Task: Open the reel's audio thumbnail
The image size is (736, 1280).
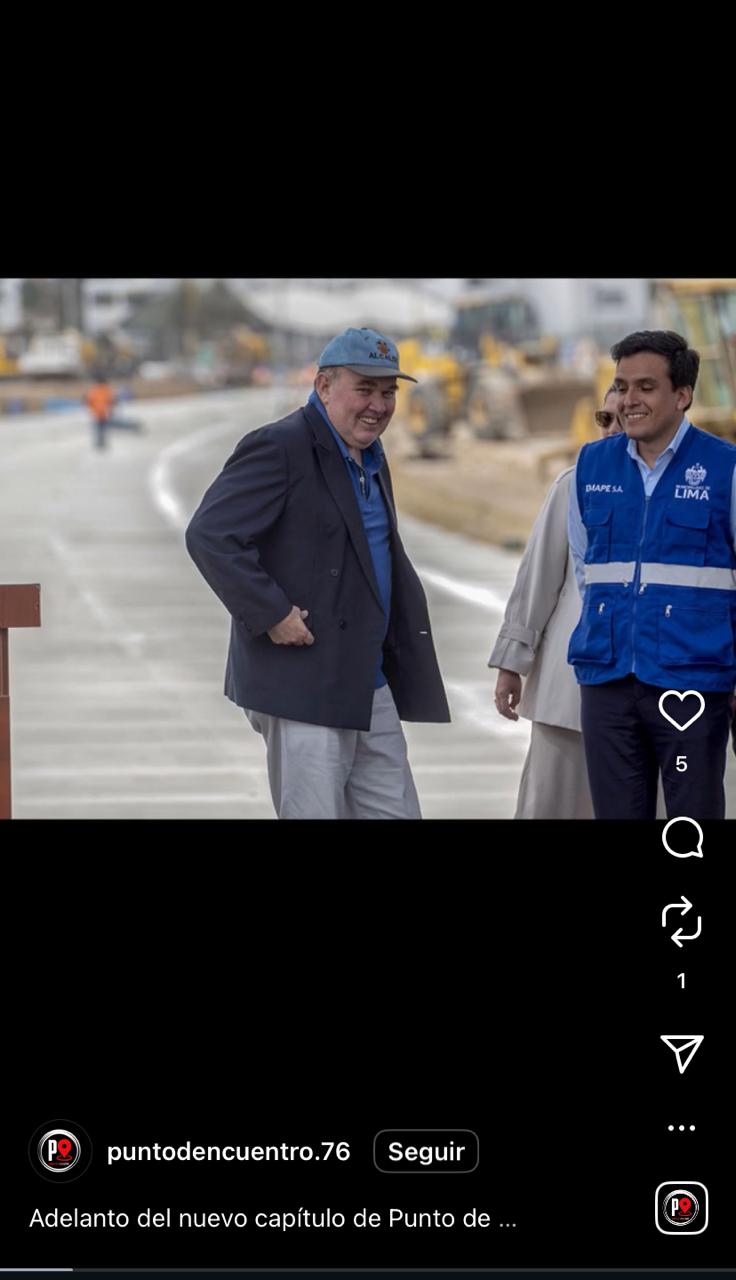Action: pyautogui.click(x=682, y=1208)
